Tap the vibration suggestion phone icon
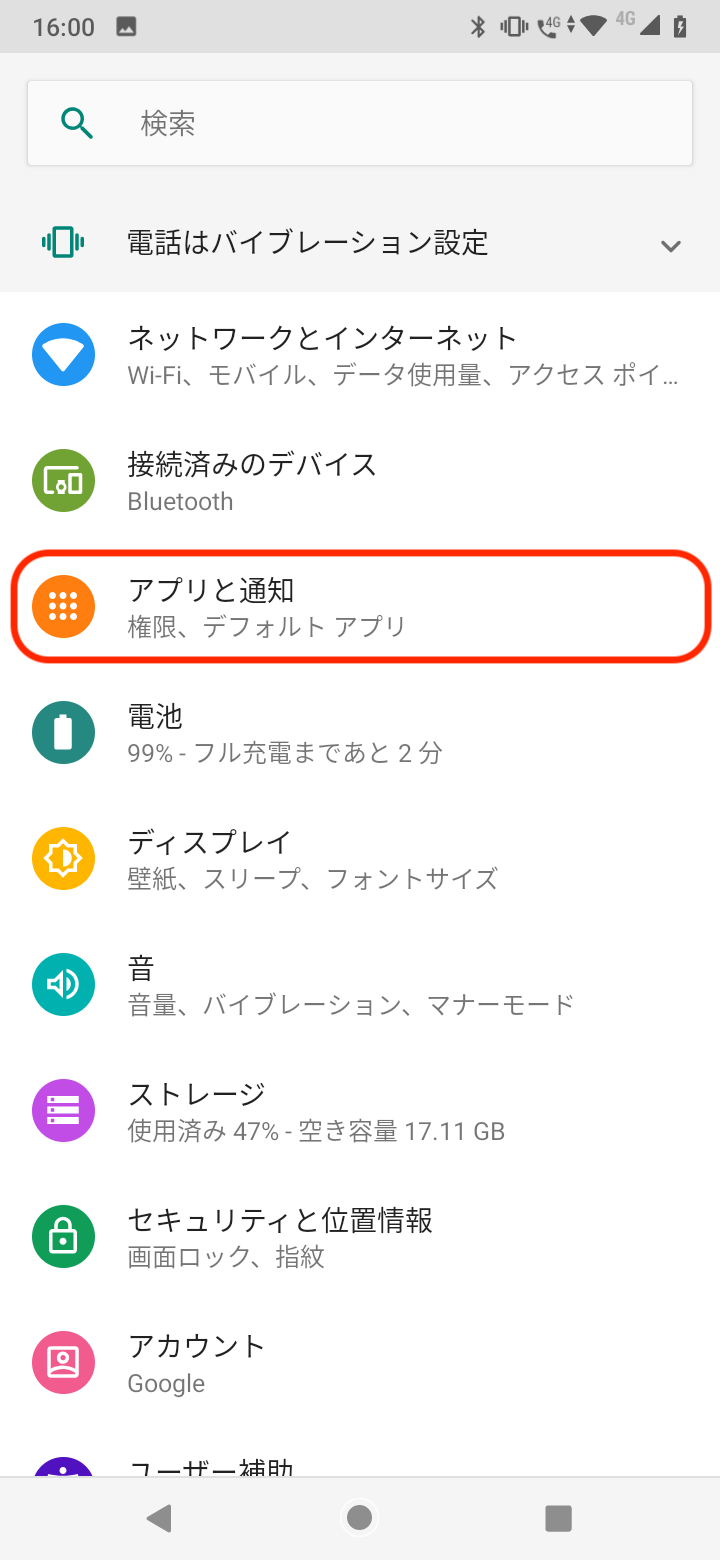 [63, 242]
